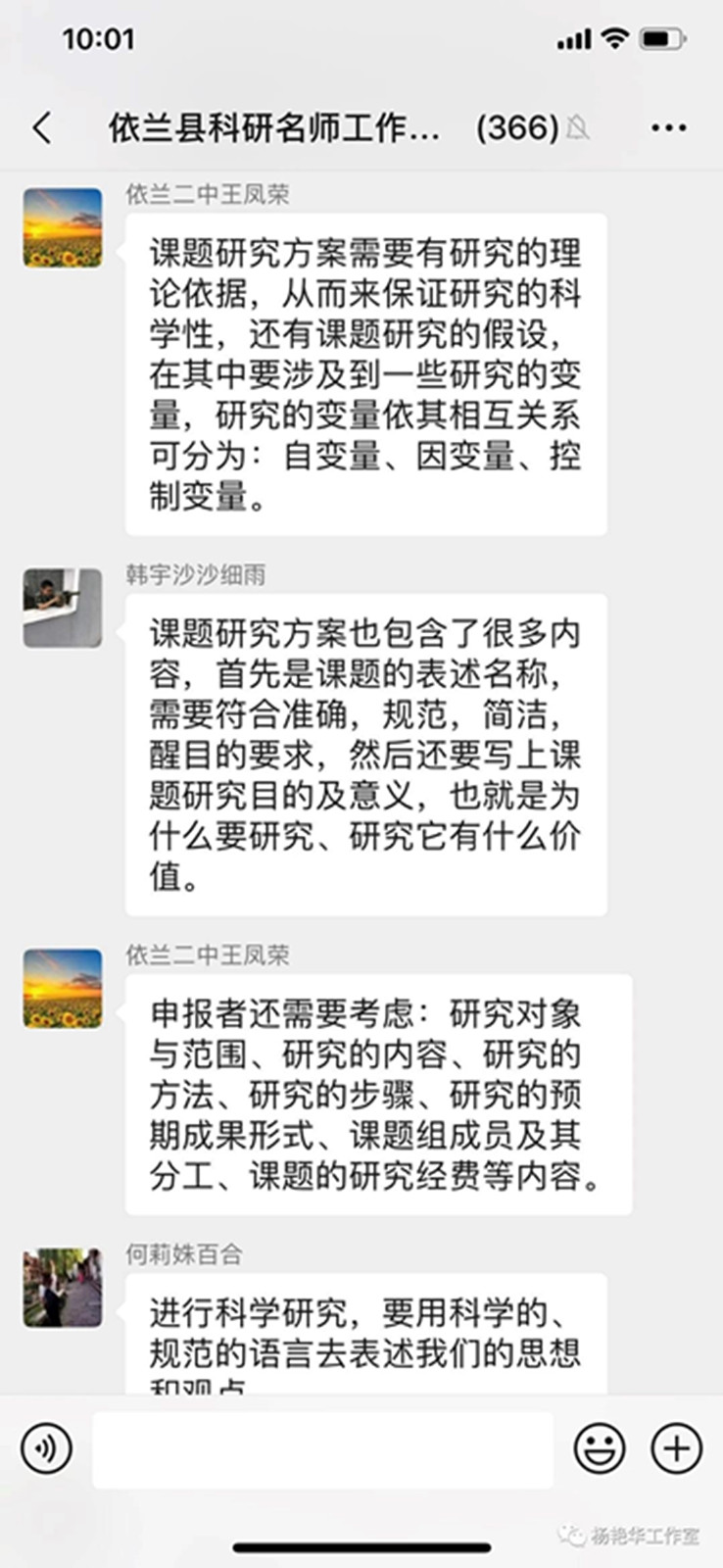Tap the text input field to type a message
The width and height of the screenshot is (723, 1568).
click(x=323, y=1449)
